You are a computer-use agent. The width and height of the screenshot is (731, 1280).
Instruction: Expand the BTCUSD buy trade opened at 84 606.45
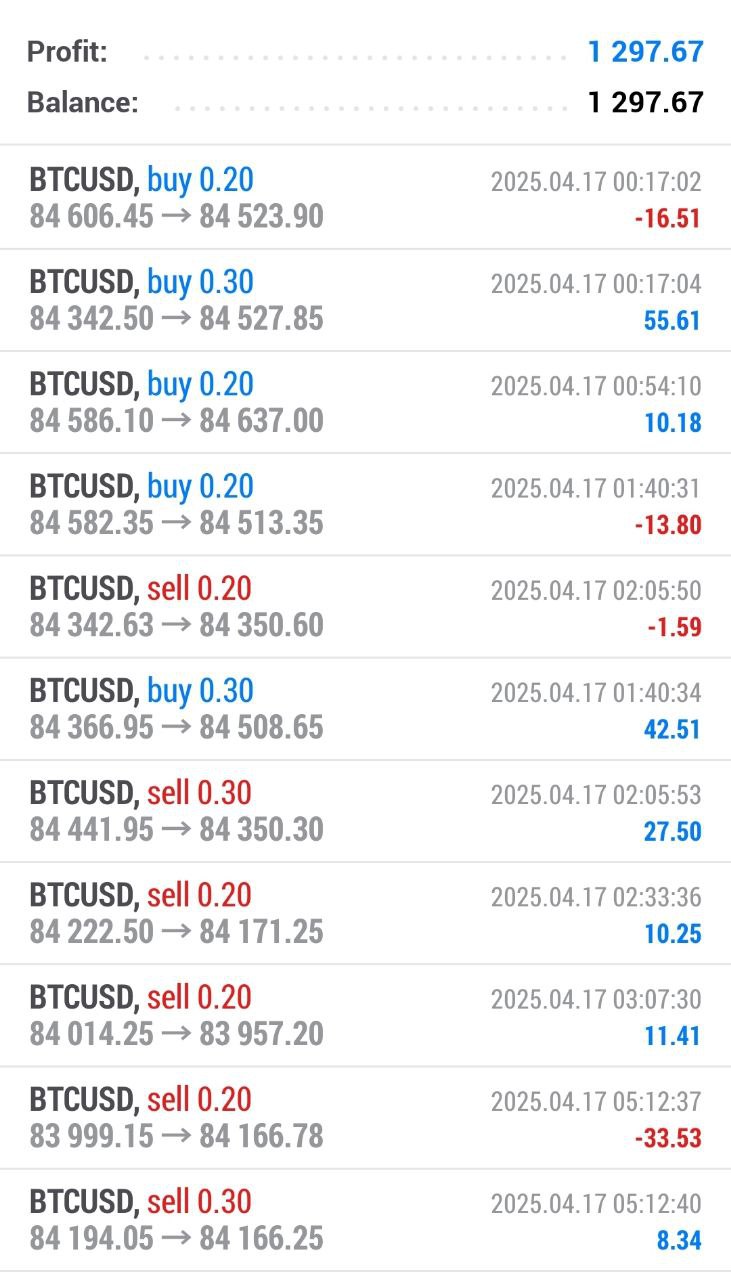[x=365, y=198]
